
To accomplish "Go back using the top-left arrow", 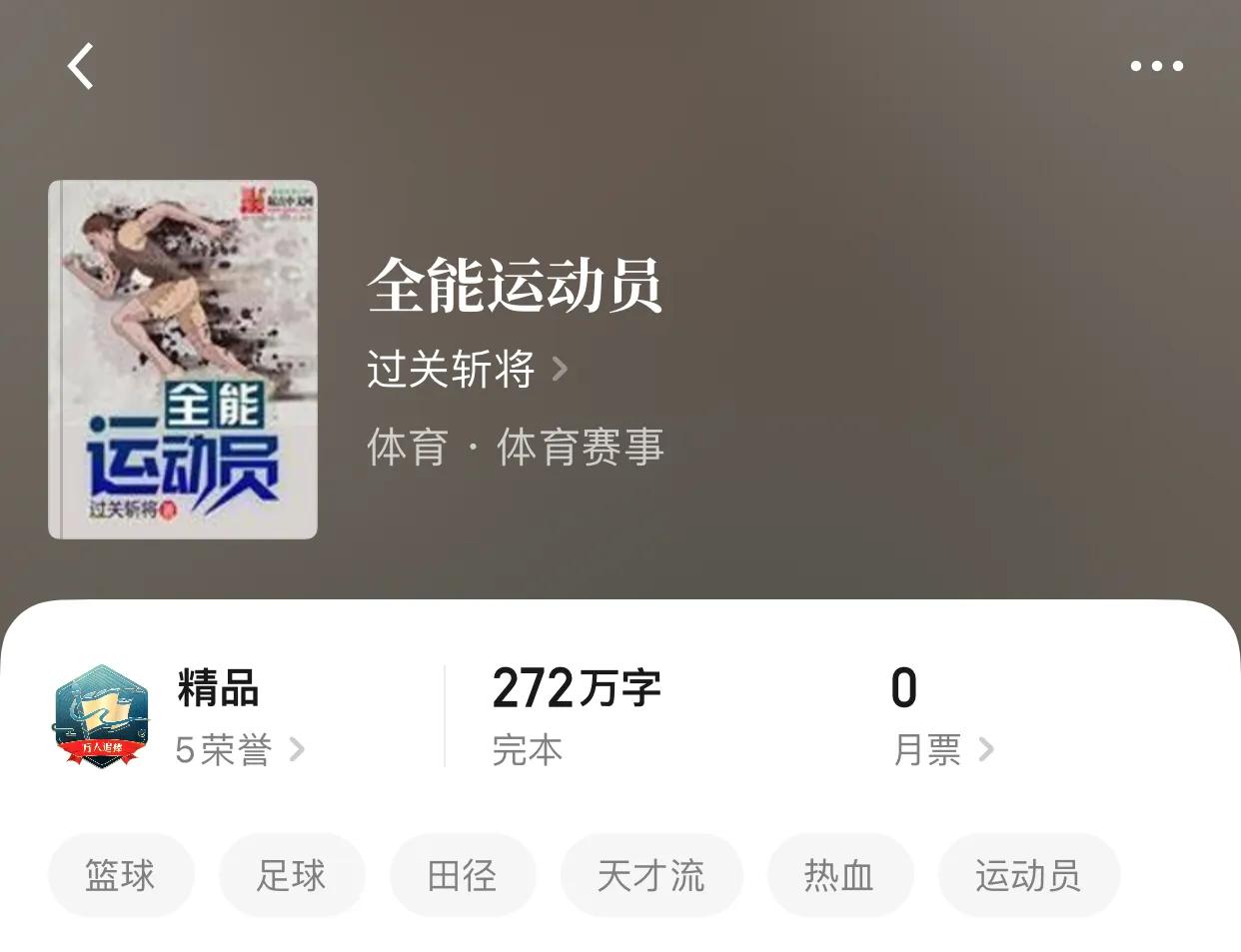I will (81, 66).
